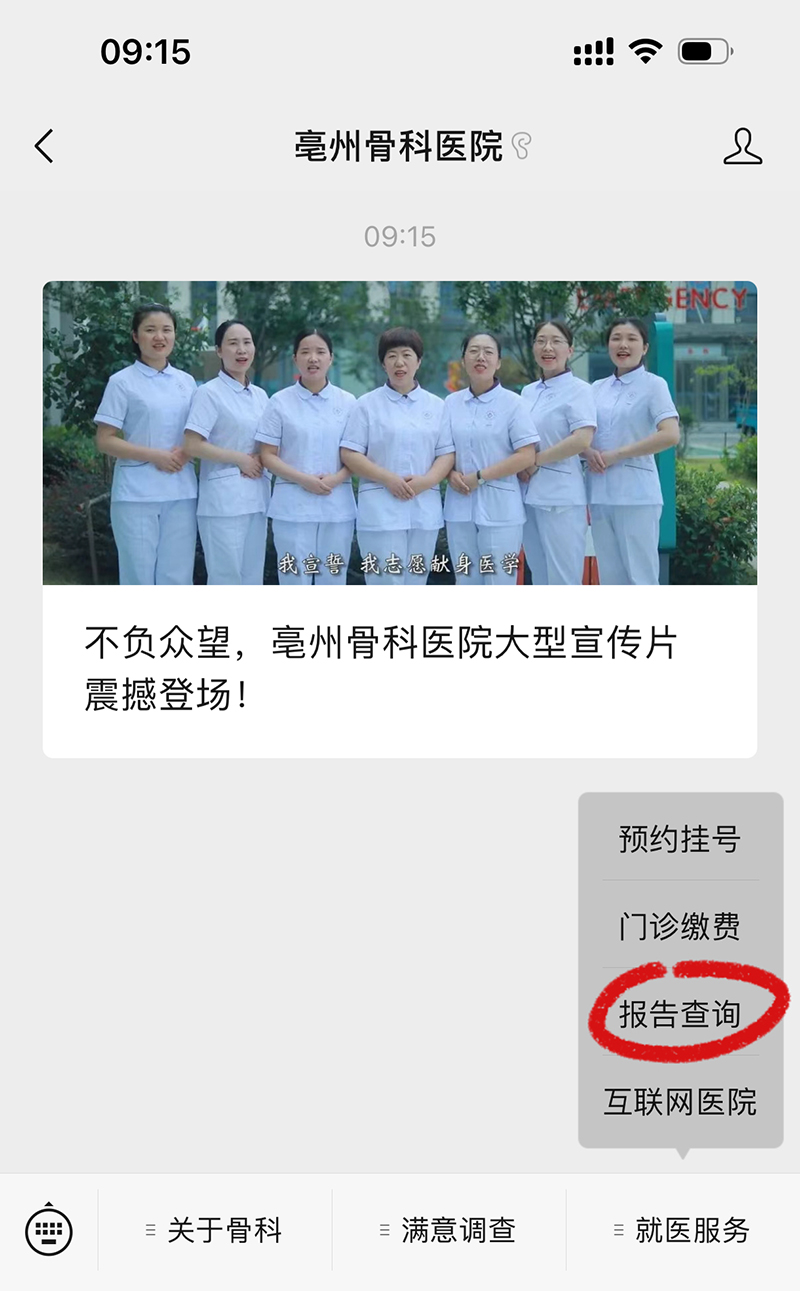Expand the 关于骨科 bottom menu
The image size is (800, 1291).
[214, 1230]
